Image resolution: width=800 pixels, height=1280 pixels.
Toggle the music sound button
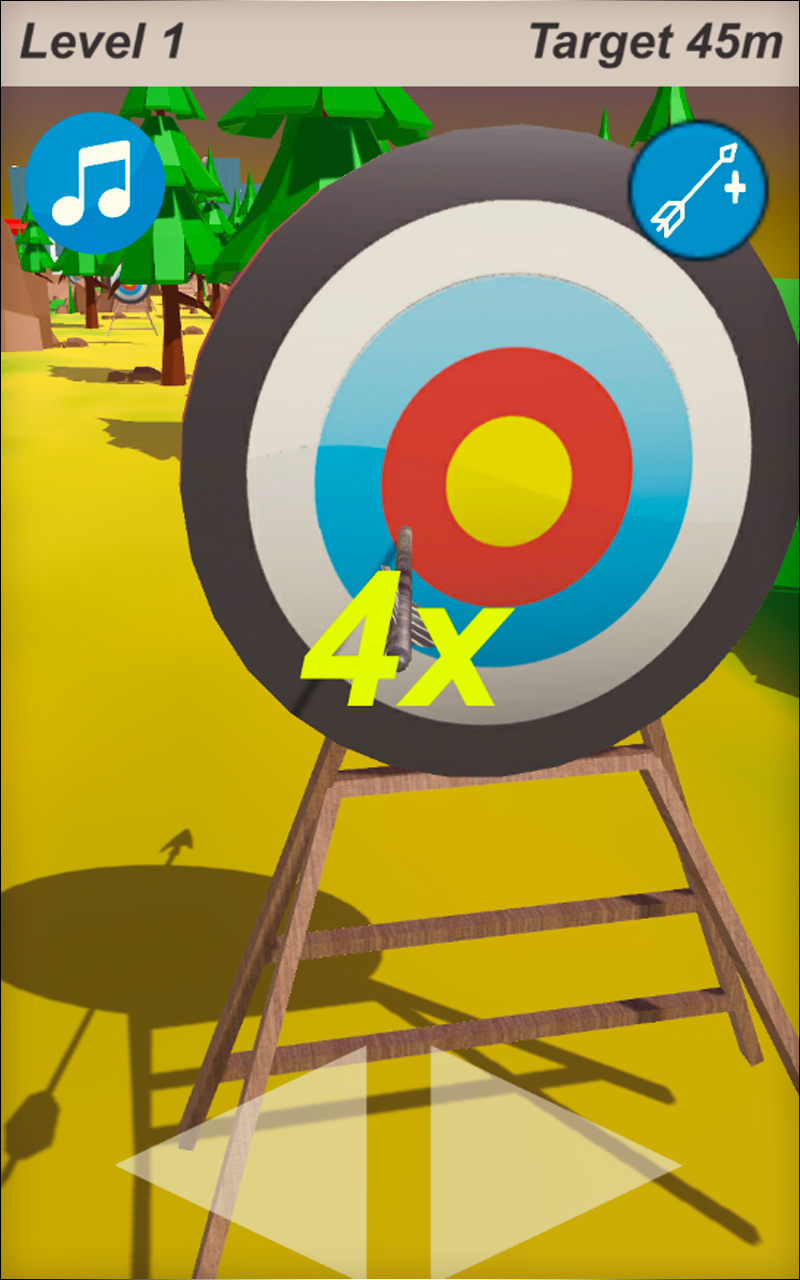tap(95, 183)
